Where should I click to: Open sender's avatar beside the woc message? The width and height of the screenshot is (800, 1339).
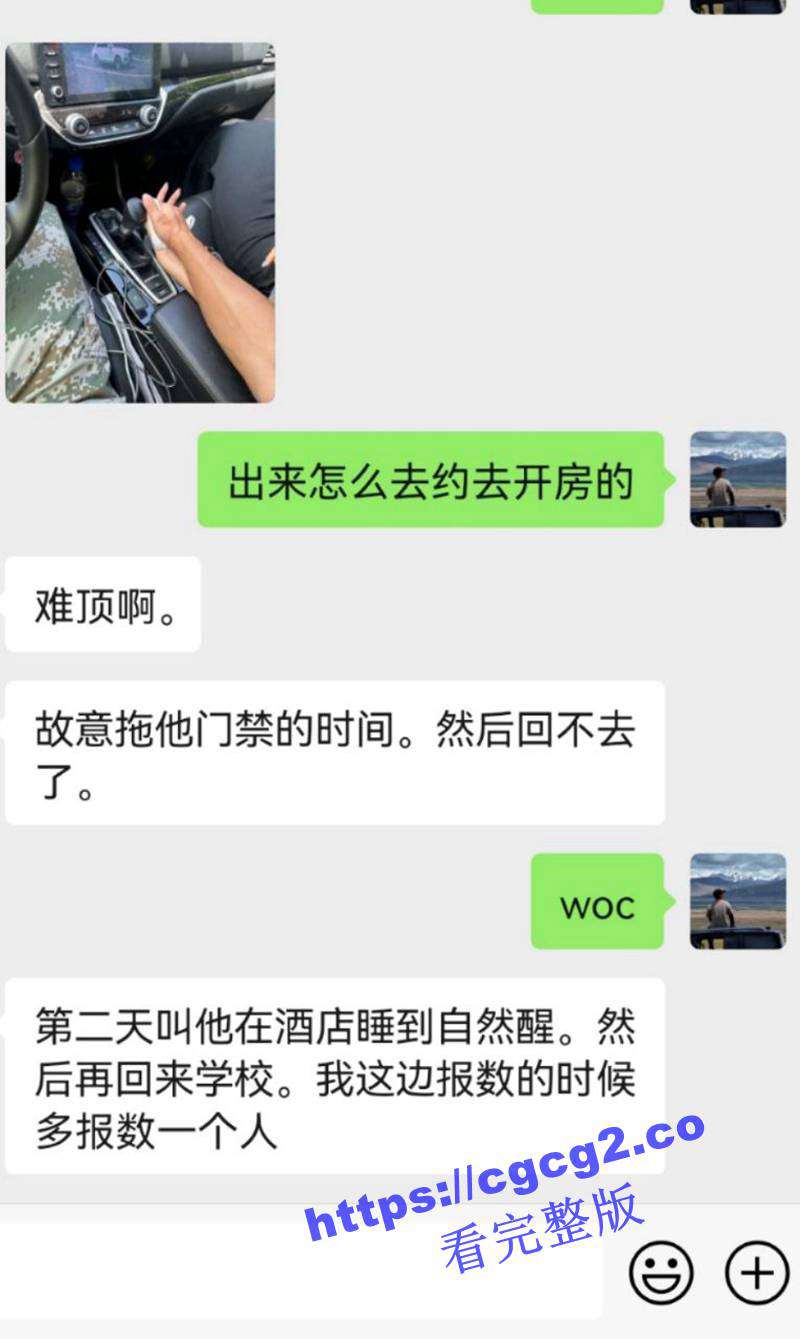pyautogui.click(x=738, y=900)
